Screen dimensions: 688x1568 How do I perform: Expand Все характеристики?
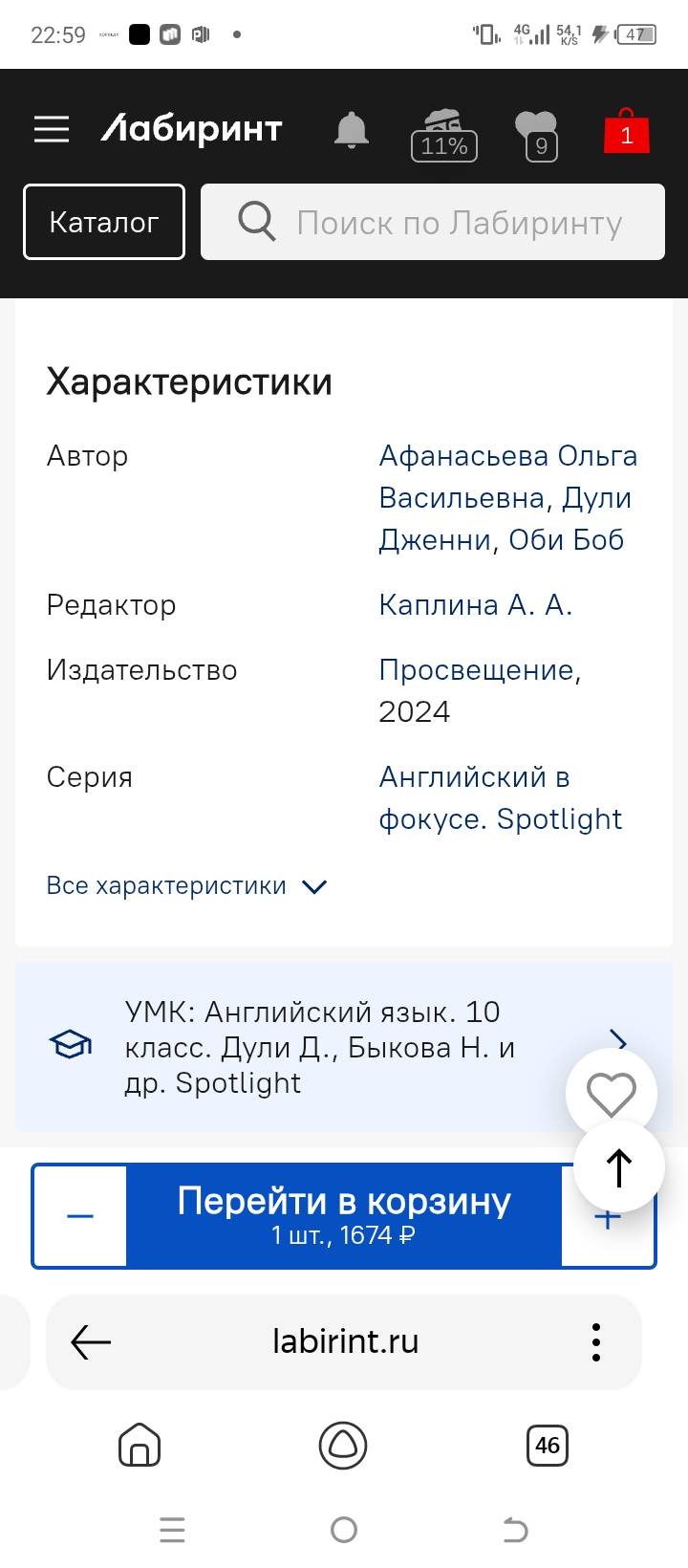tap(187, 886)
